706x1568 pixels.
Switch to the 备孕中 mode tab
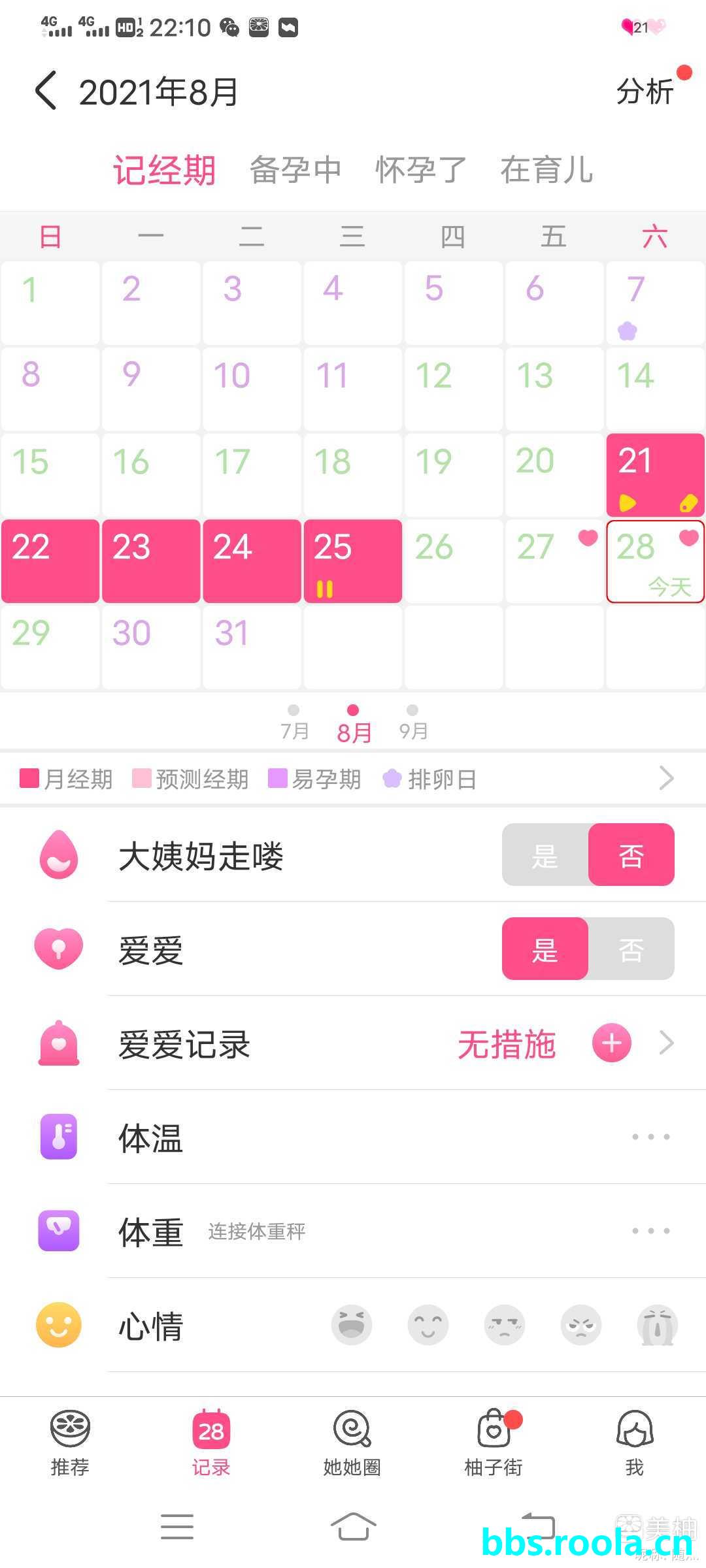295,170
